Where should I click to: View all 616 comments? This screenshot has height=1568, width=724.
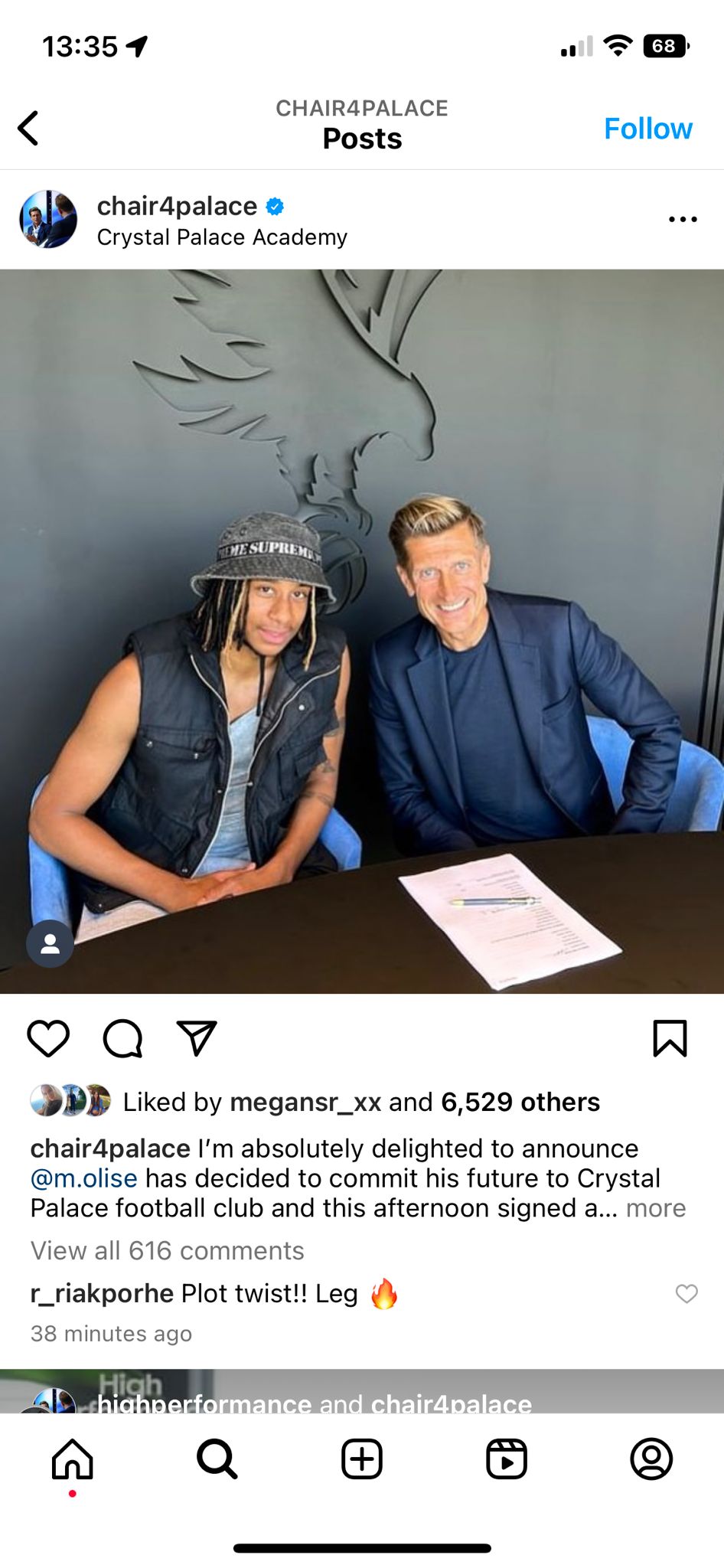coord(168,1251)
